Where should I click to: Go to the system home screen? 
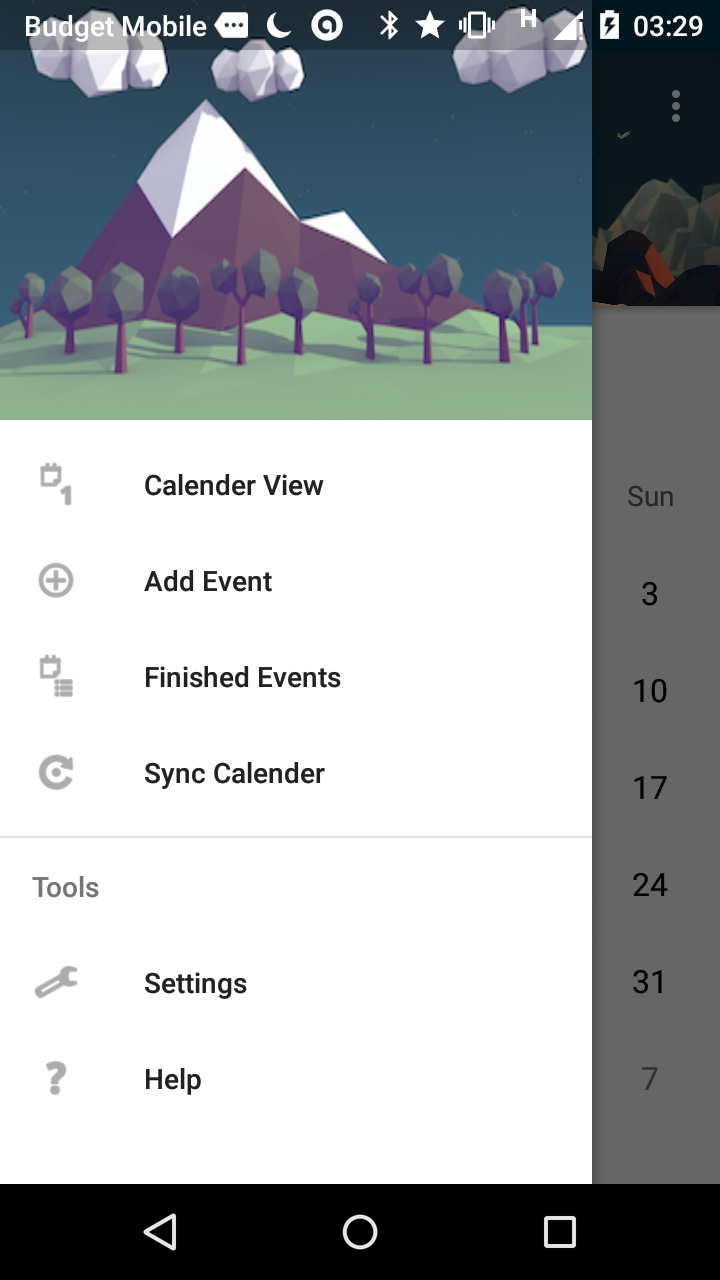tap(360, 1232)
